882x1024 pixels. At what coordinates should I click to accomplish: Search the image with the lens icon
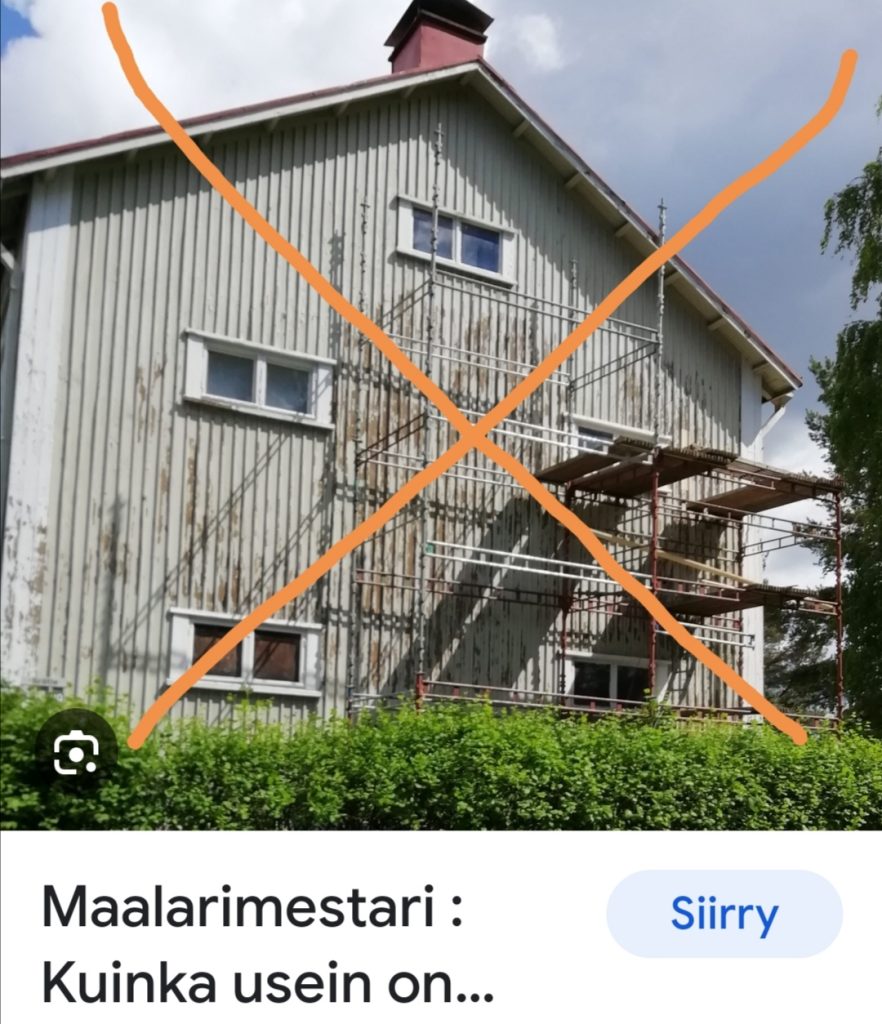[75, 753]
